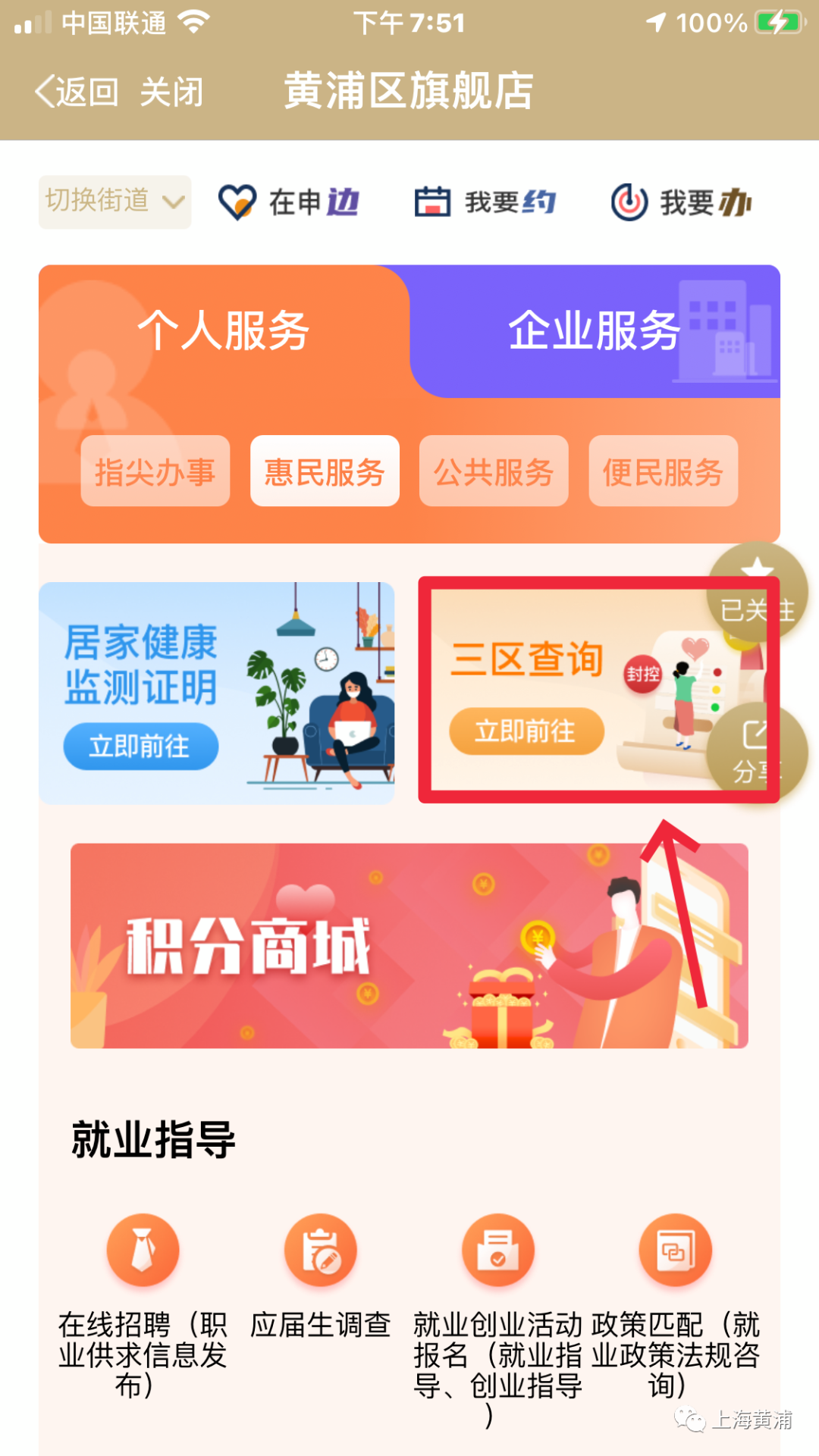The height and width of the screenshot is (1456, 819).
Task: Open the 居家健康监测证明 card
Action: (x=216, y=693)
